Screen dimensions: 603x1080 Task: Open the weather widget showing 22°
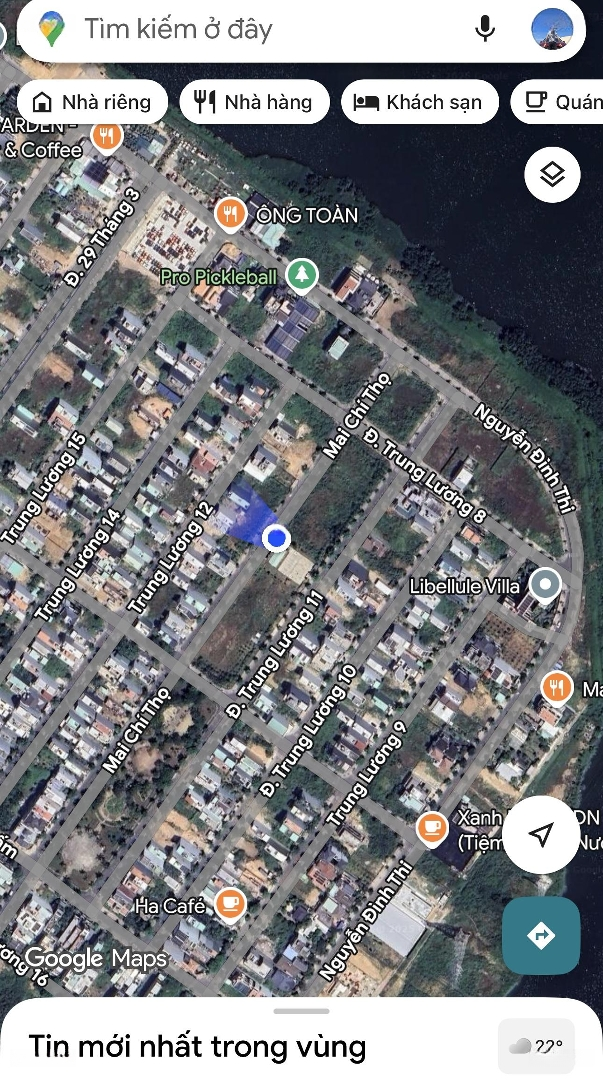tap(536, 1047)
